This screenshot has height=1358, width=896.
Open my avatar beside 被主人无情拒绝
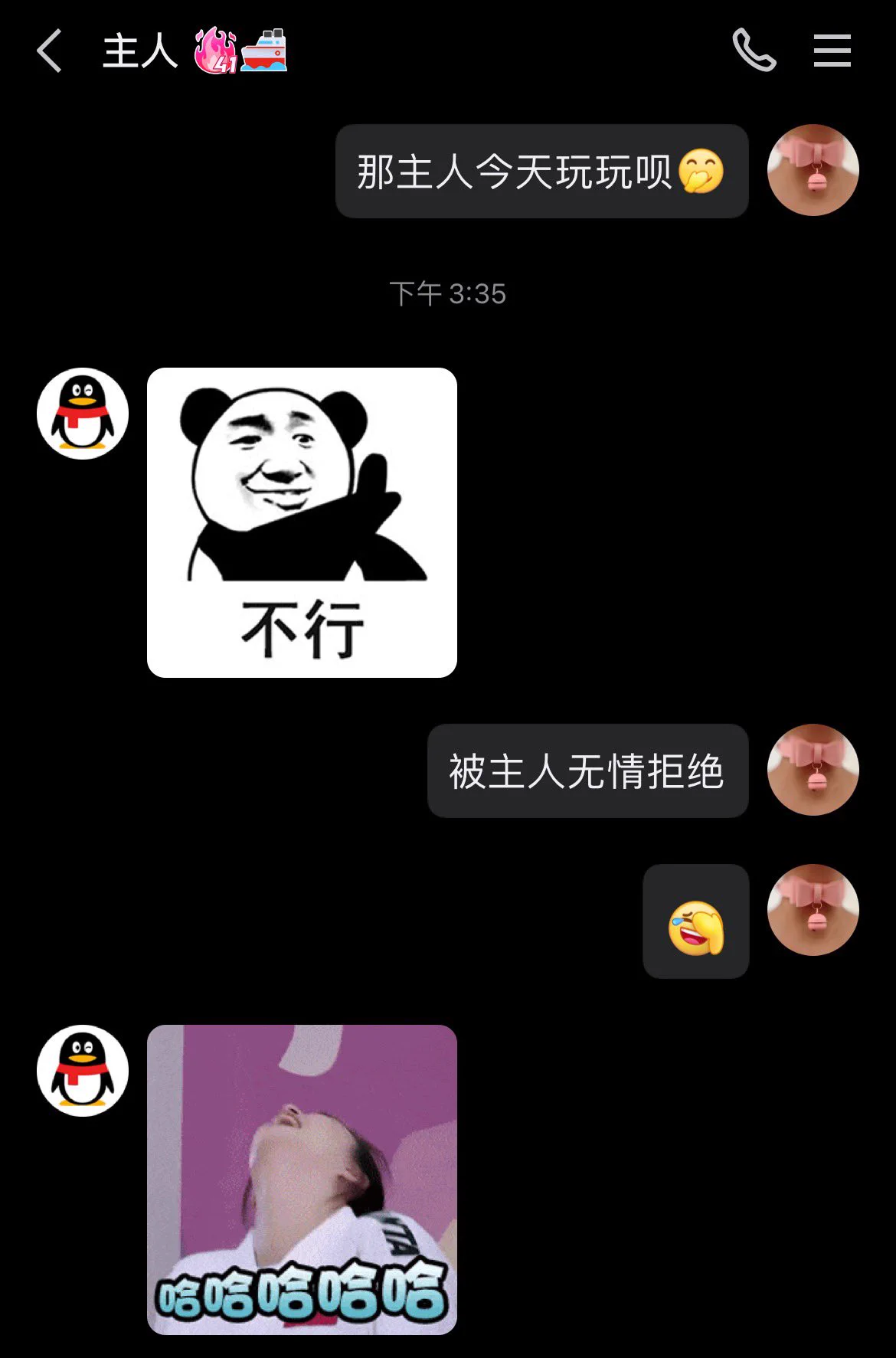pyautogui.click(x=813, y=770)
